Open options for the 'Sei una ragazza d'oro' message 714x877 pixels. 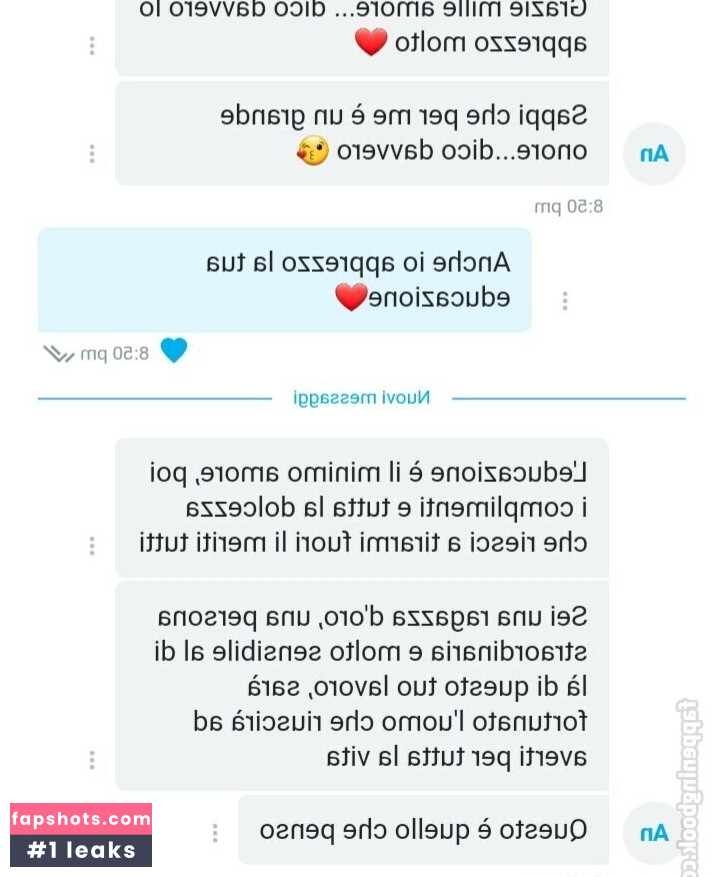click(92, 760)
